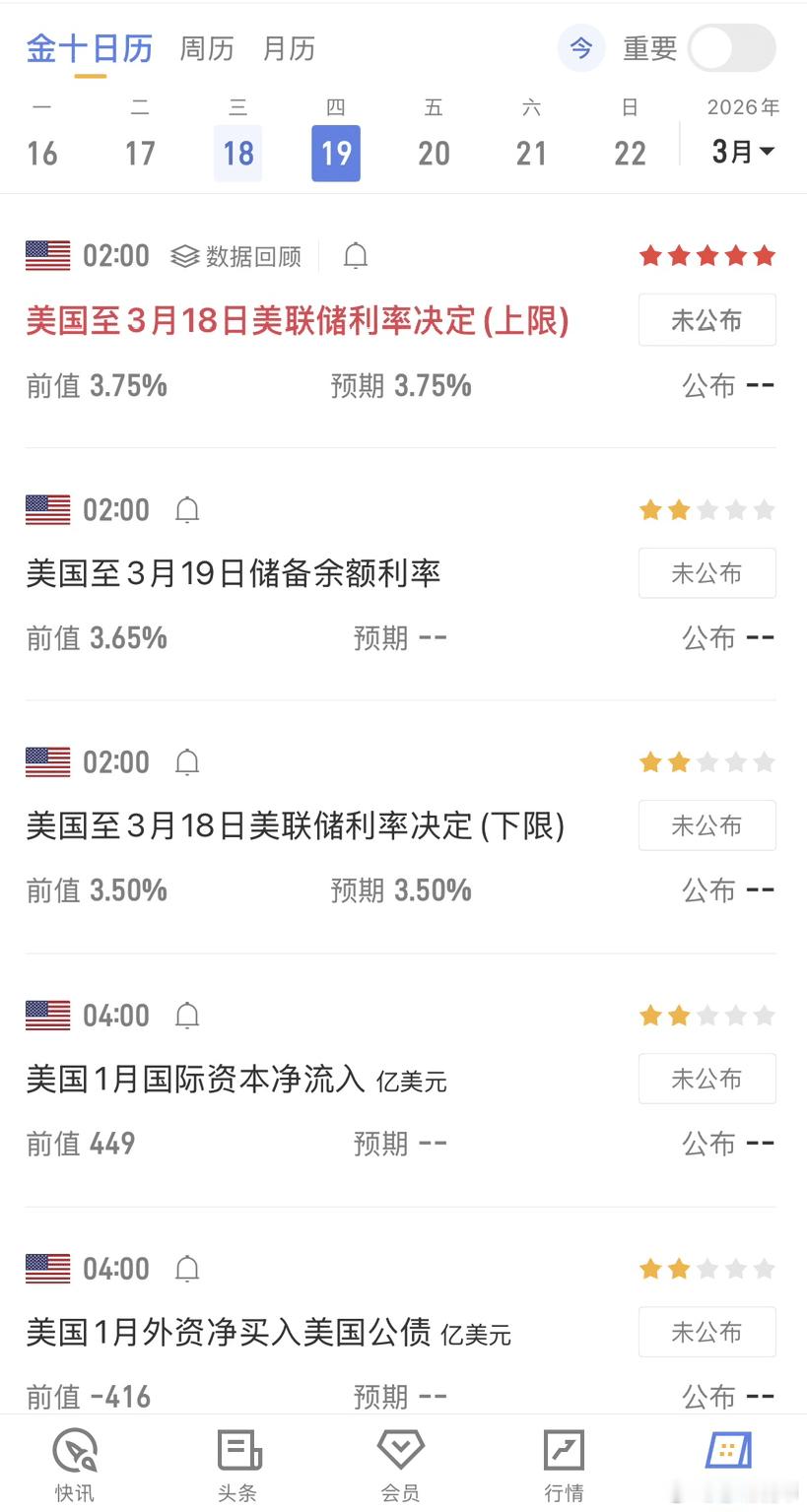Select date 18 in the week strip
Viewport: 807px width, 1512px height.
click(x=237, y=153)
